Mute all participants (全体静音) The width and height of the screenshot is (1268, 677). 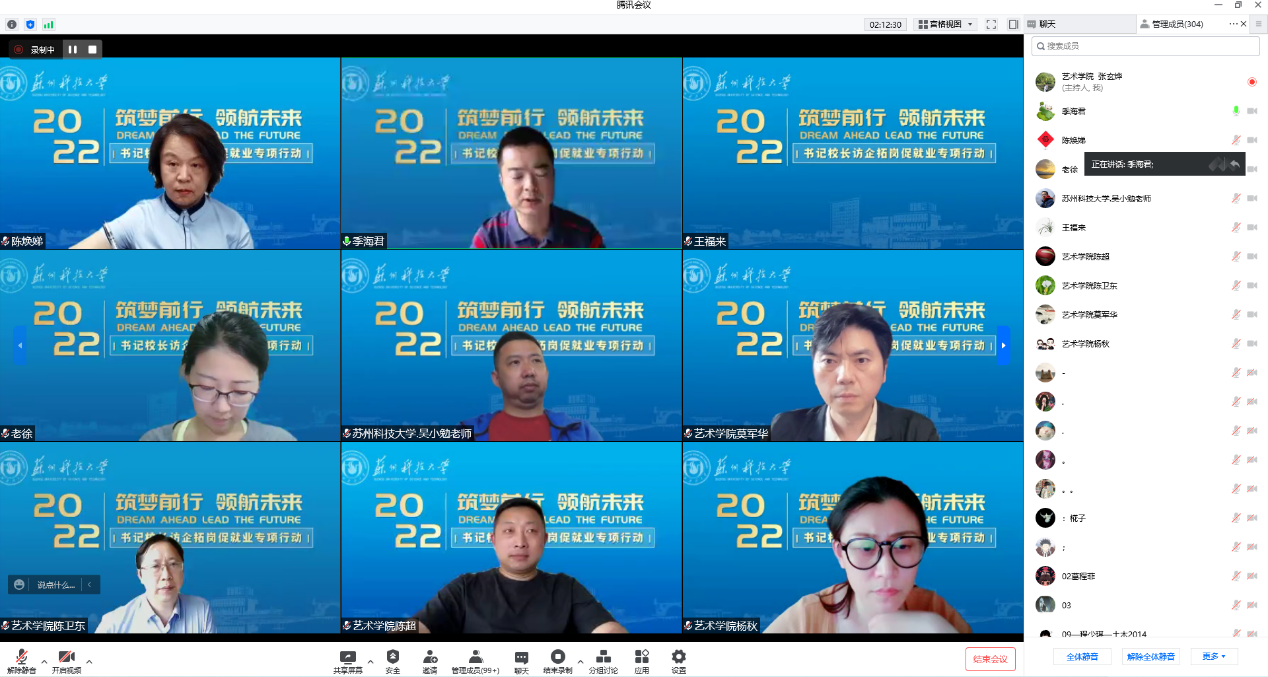coord(1082,657)
